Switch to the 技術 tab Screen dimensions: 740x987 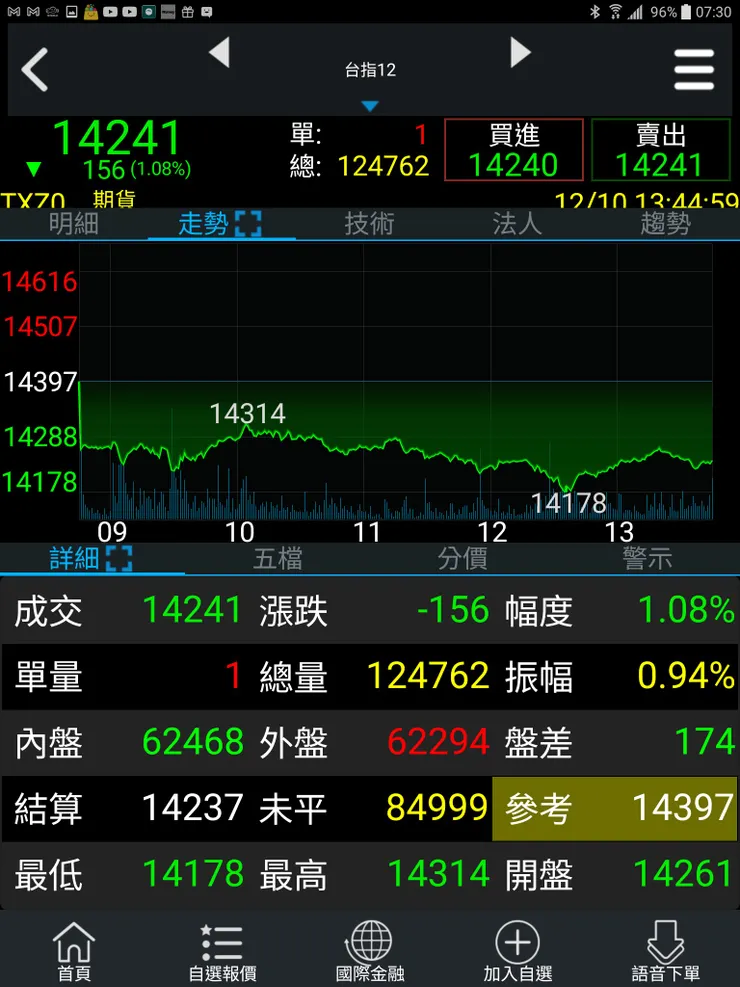tap(370, 224)
